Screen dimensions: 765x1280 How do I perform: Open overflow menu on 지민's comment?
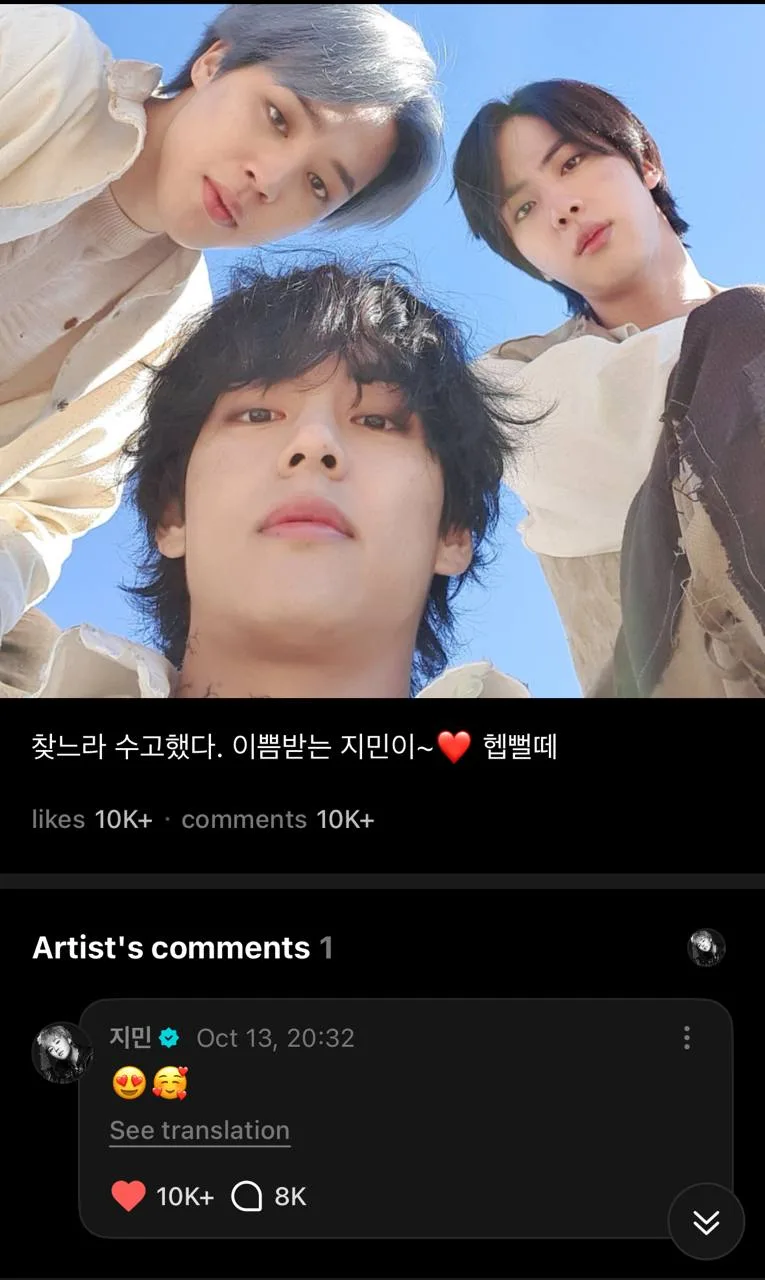tap(686, 1038)
